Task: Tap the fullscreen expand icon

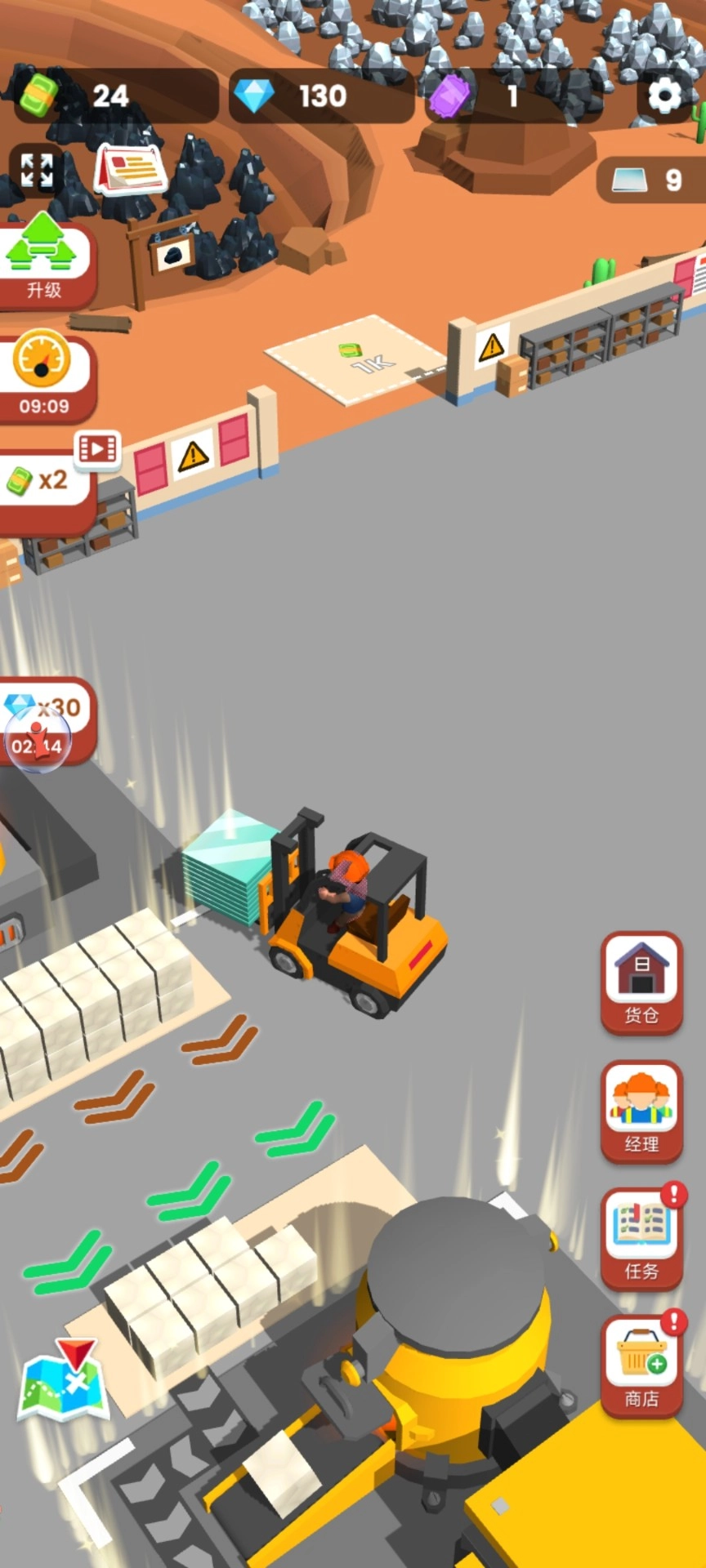Action: (x=36, y=171)
